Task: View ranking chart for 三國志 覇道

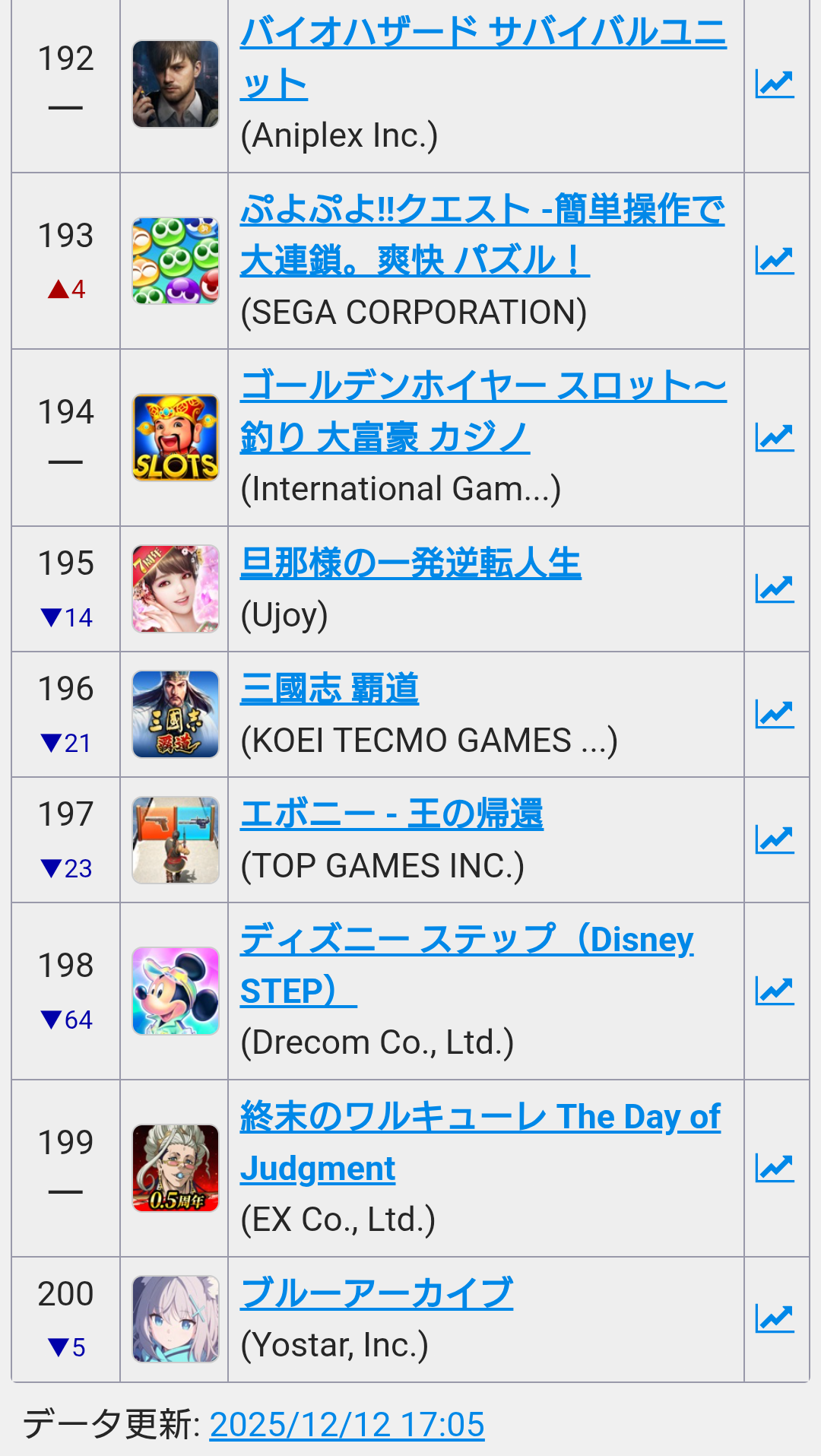Action: (x=775, y=714)
